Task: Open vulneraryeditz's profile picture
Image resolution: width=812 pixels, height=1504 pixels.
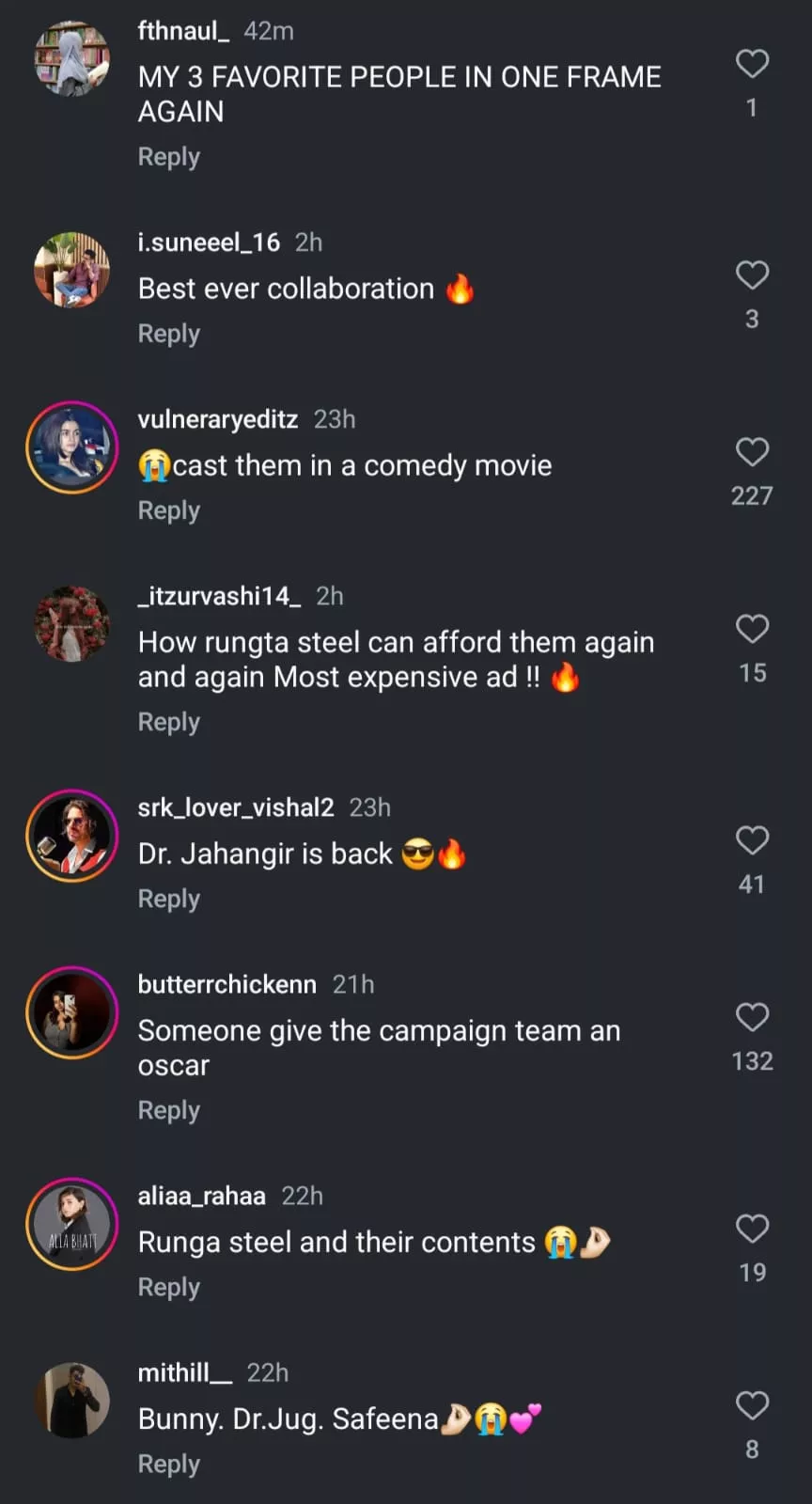Action: click(72, 447)
